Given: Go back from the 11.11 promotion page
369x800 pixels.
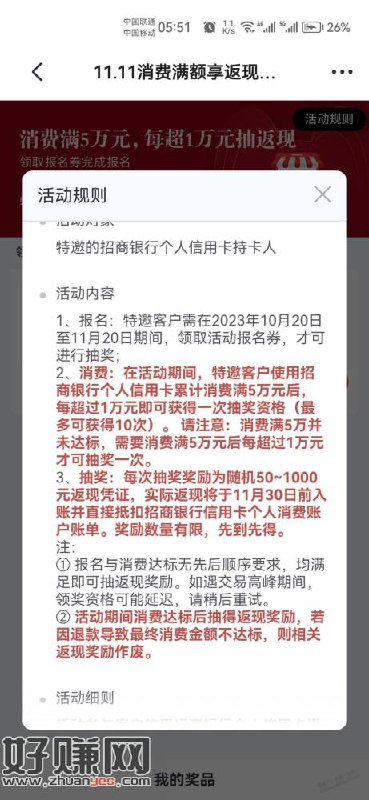Looking at the screenshot, I should click(x=37, y=72).
